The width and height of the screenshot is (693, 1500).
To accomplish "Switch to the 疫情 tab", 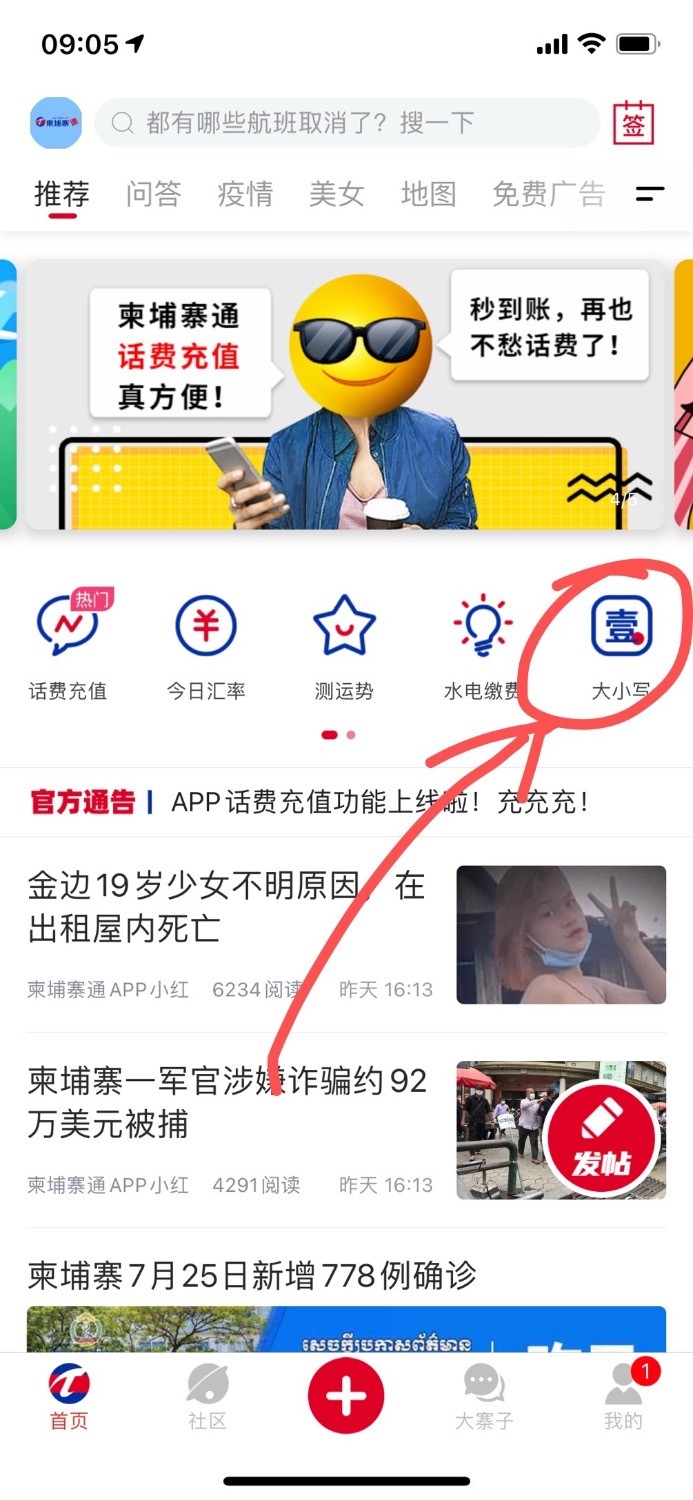I will click(244, 193).
